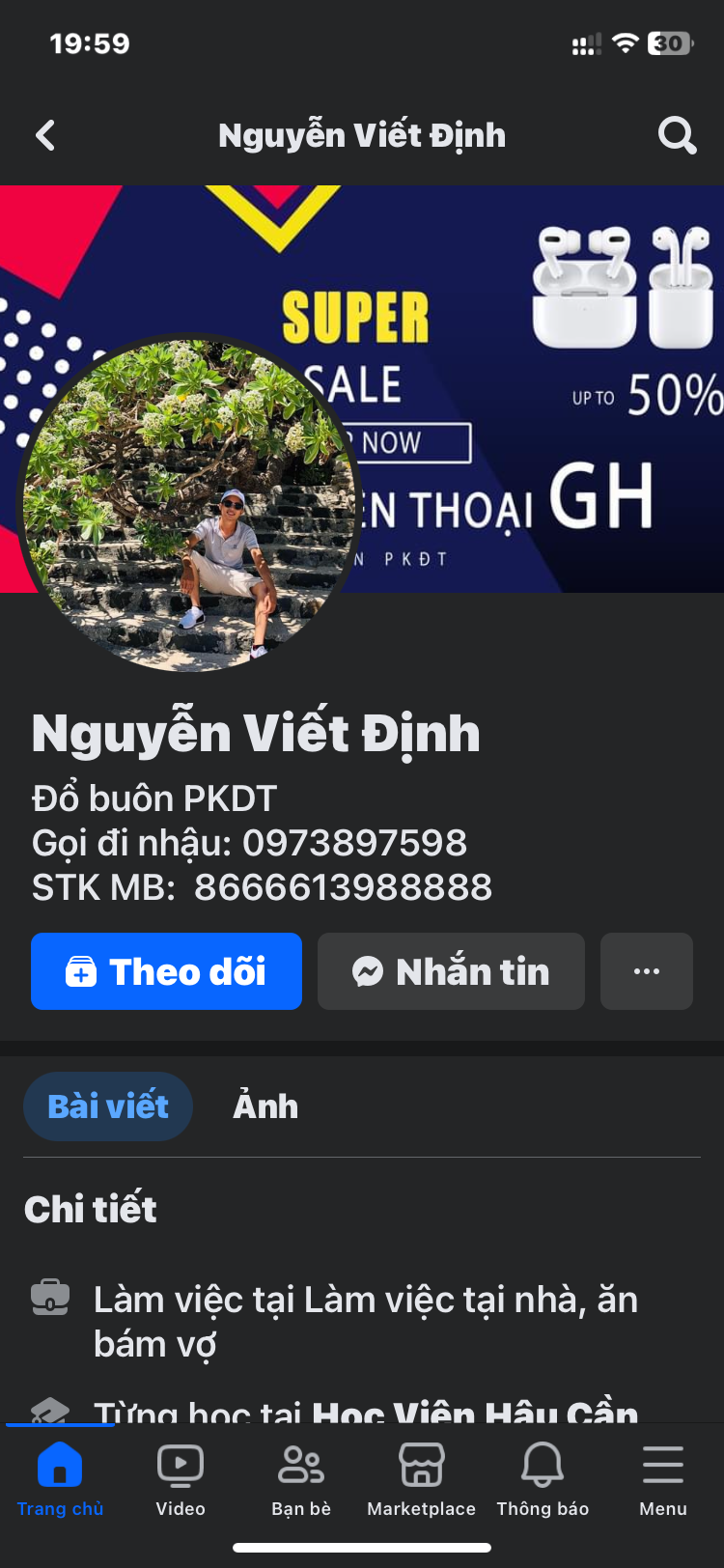Go back using the top arrow

[x=45, y=136]
